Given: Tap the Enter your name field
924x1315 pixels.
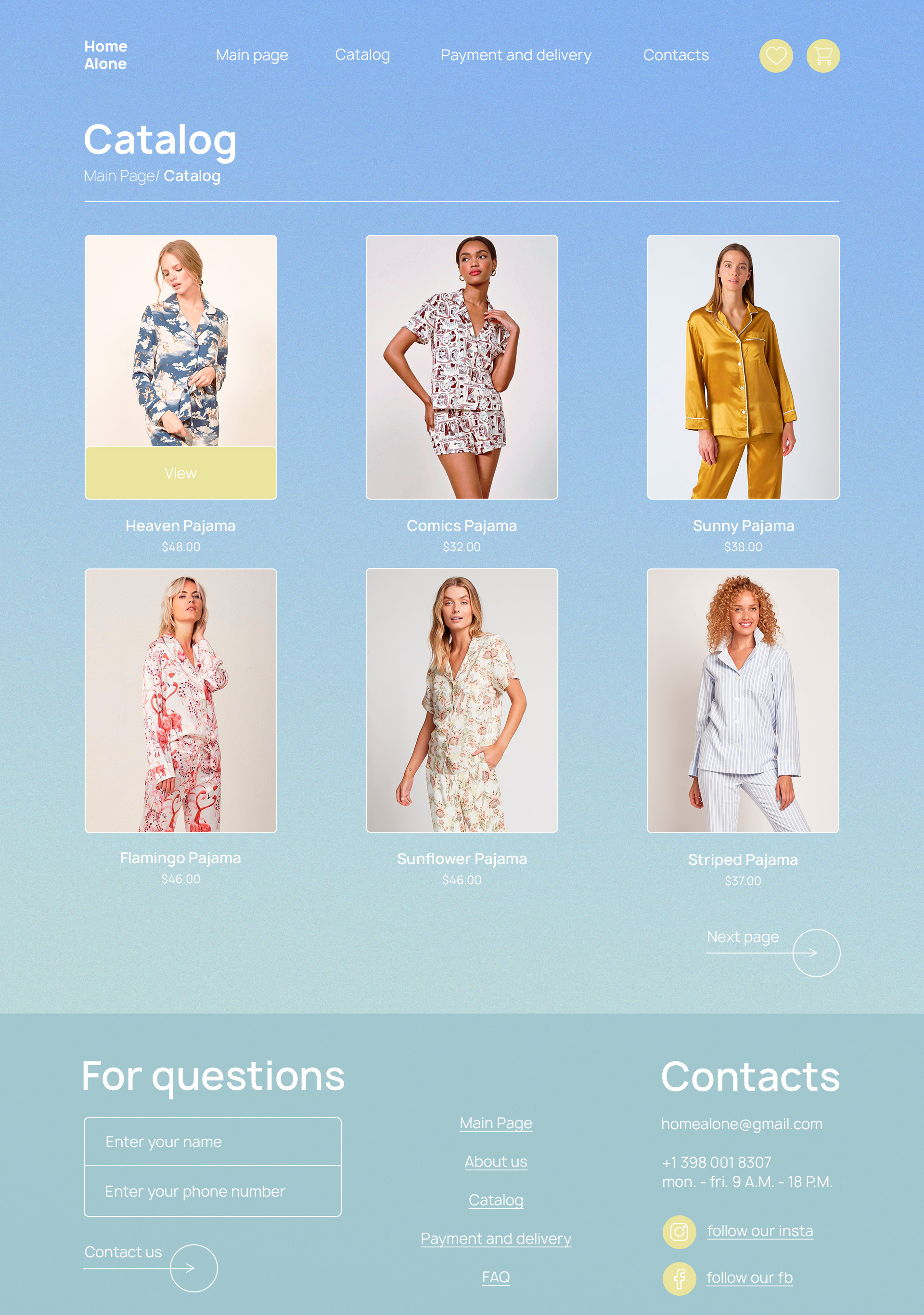Looking at the screenshot, I should point(212,1141).
